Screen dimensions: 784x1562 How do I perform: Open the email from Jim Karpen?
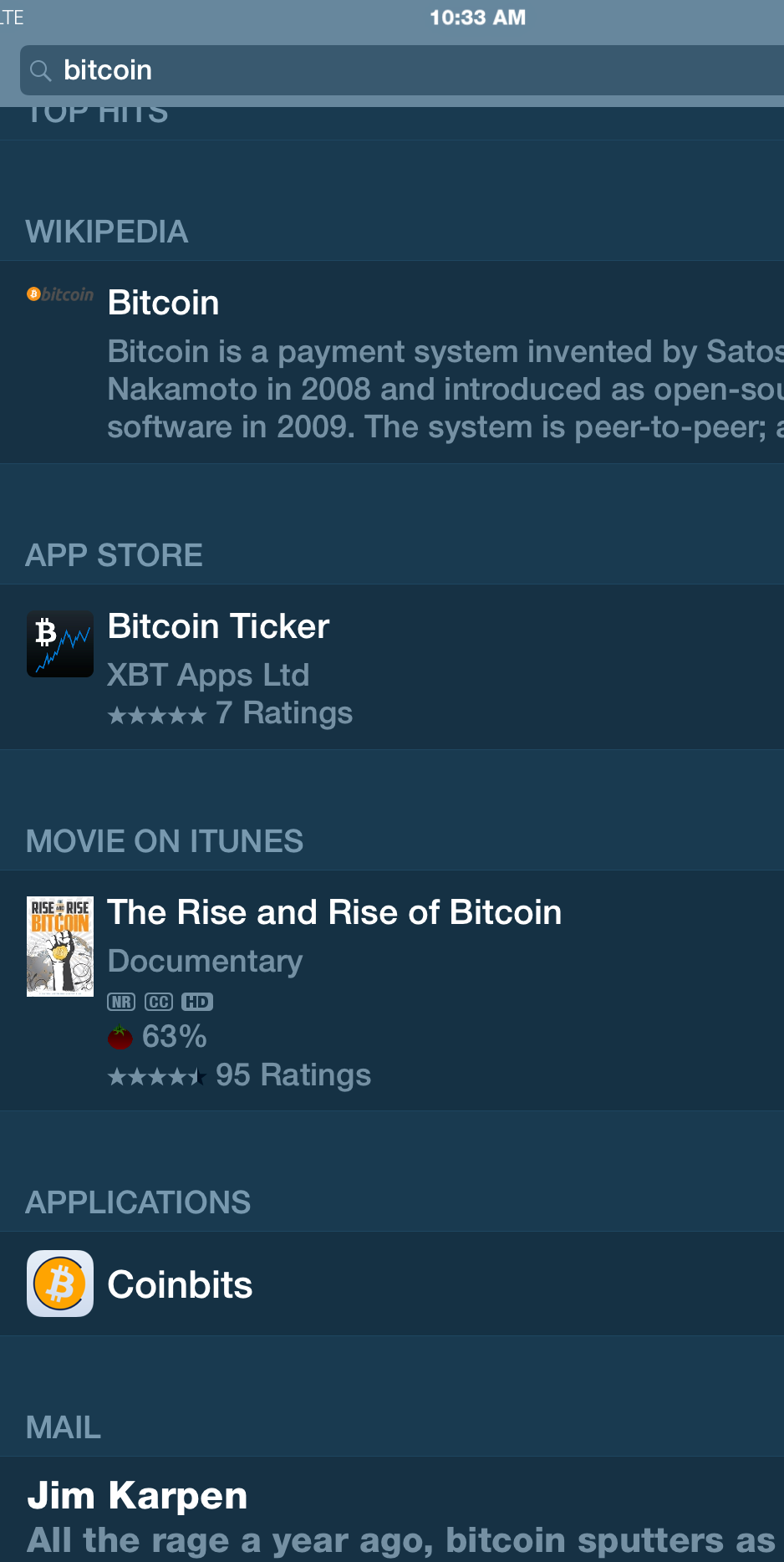pyautogui.click(x=392, y=1510)
